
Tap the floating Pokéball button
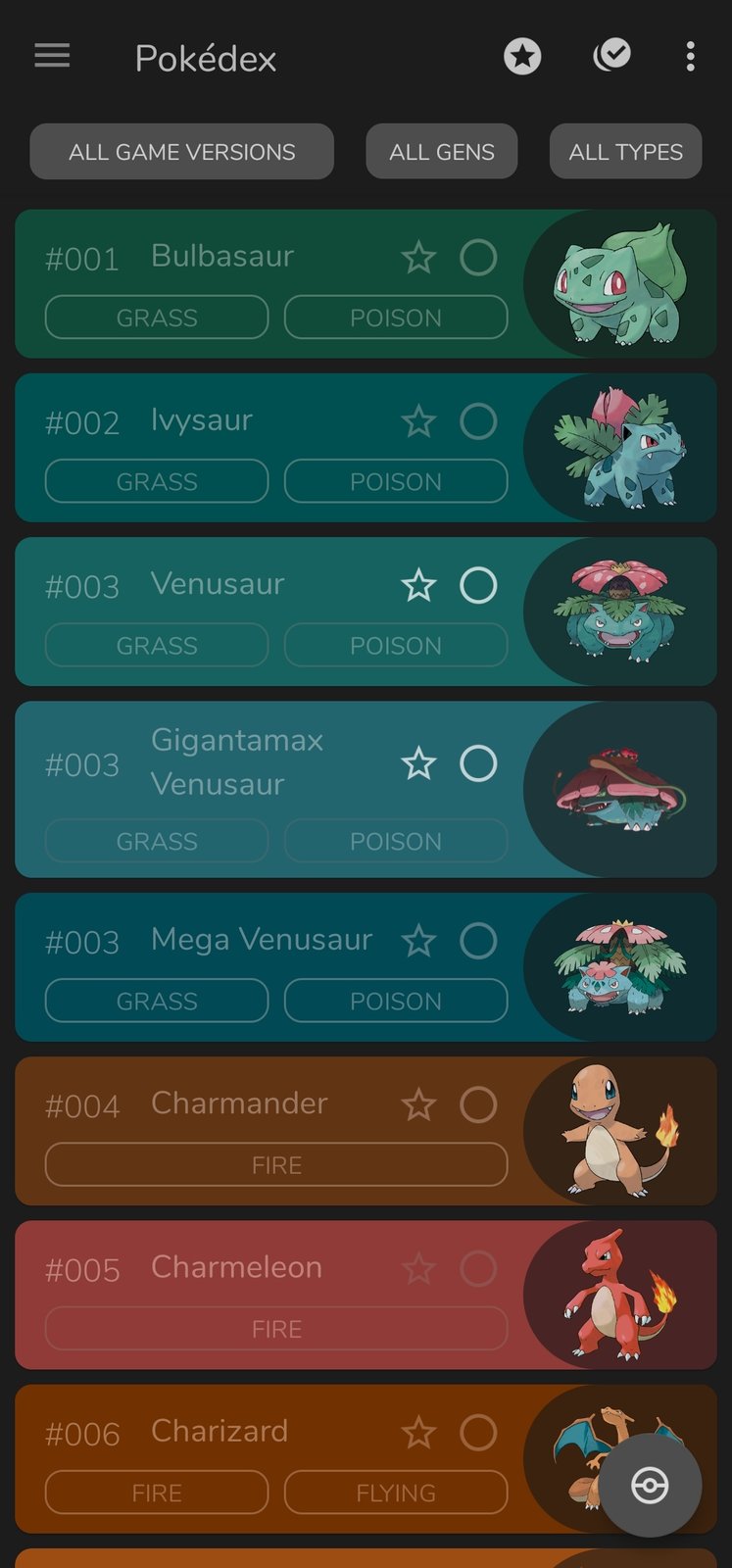pos(650,1485)
